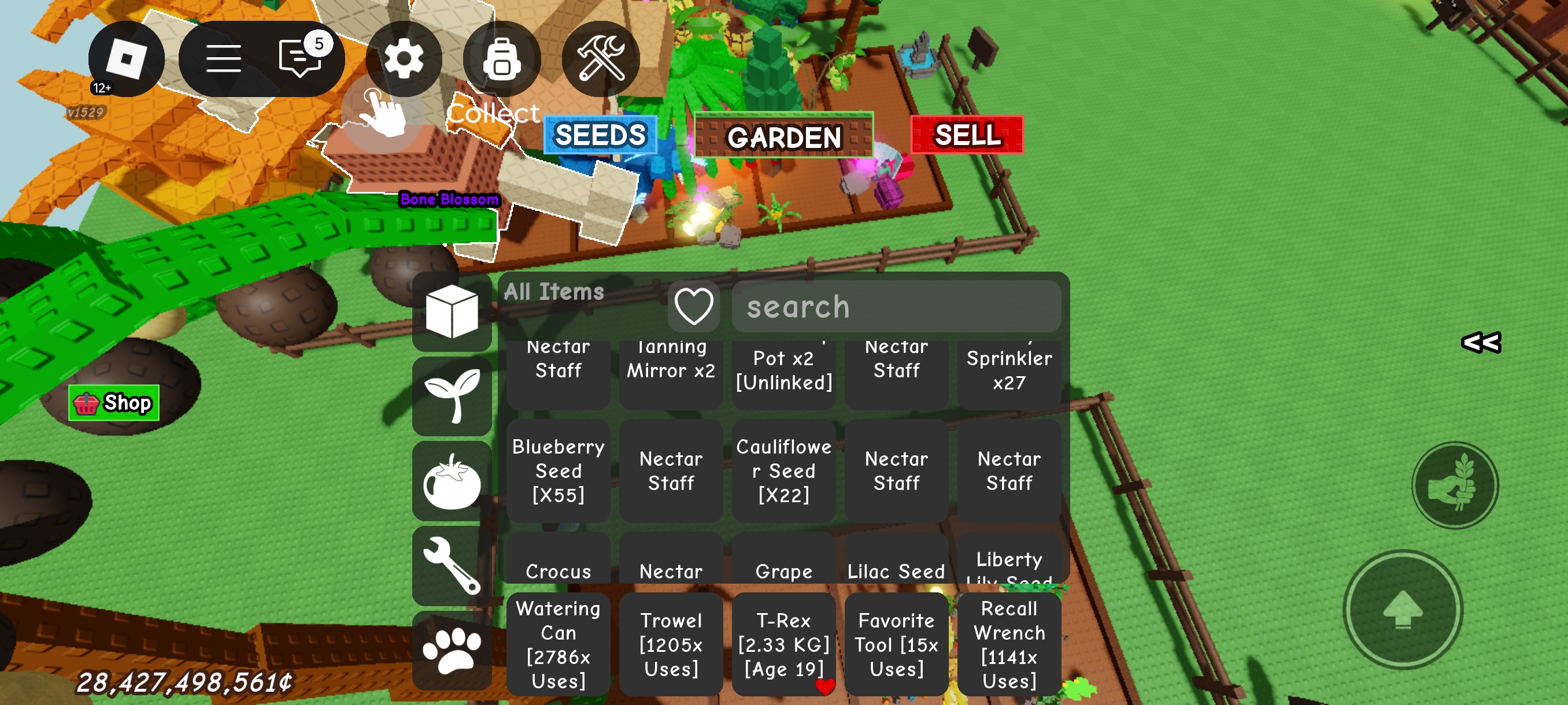Viewport: 1568px width, 705px height.
Task: Toggle favorites heart filter
Action: coord(693,306)
